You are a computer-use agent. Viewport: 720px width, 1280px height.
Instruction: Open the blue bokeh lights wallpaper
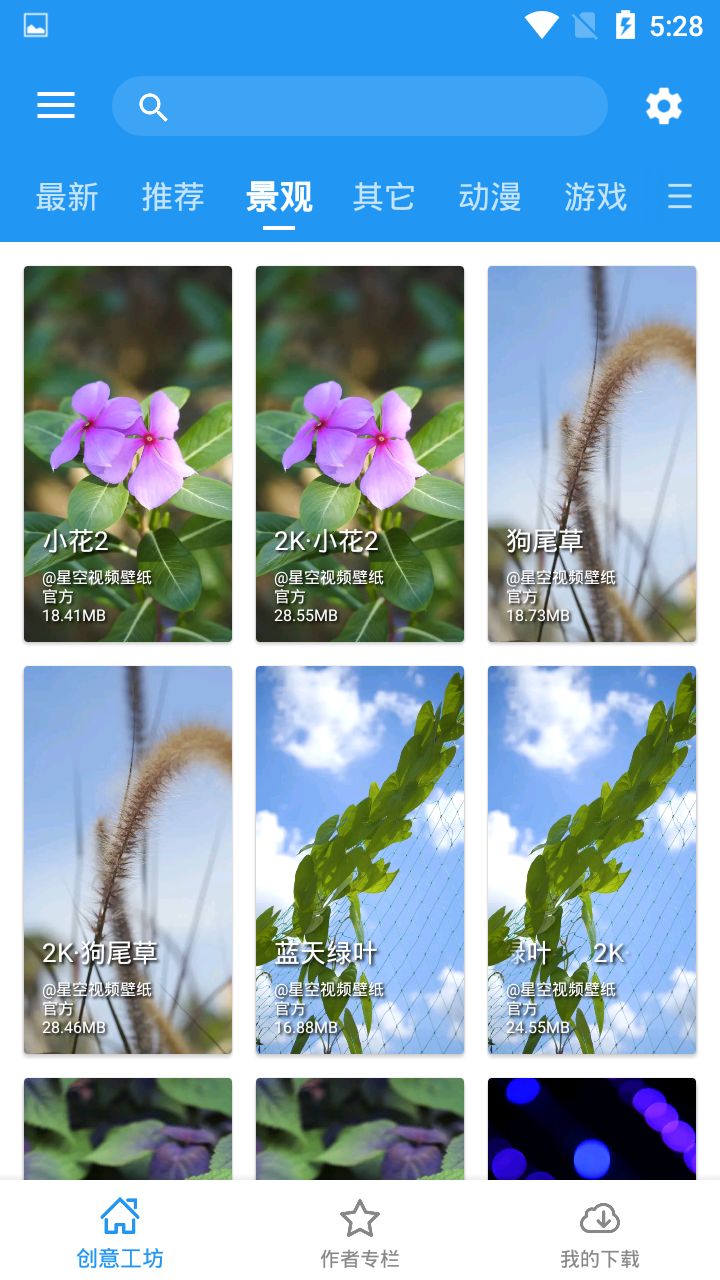(x=591, y=1130)
